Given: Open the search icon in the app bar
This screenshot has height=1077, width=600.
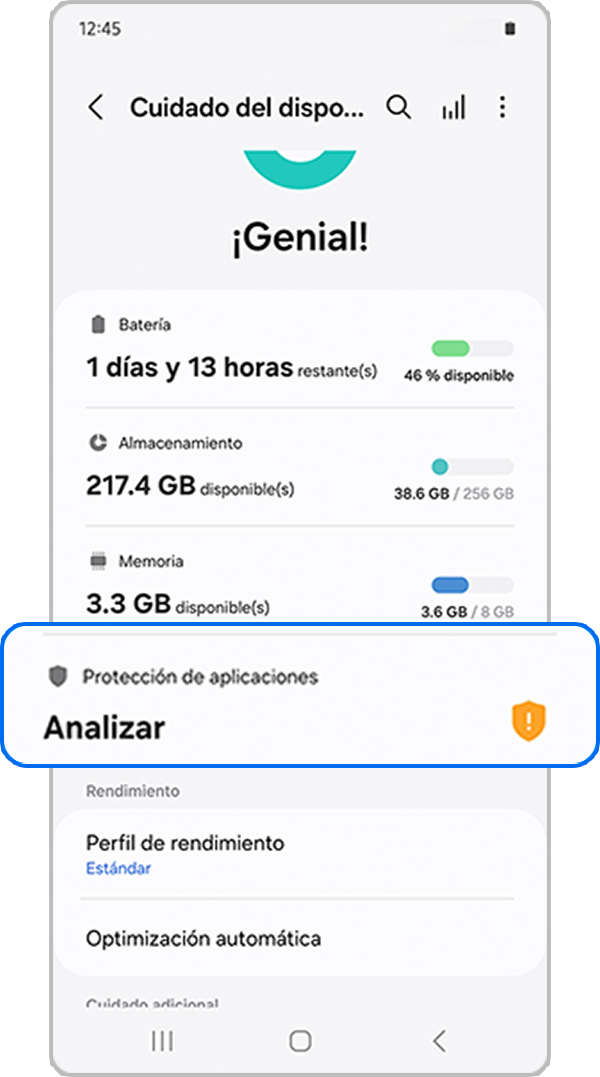Looking at the screenshot, I should (399, 108).
